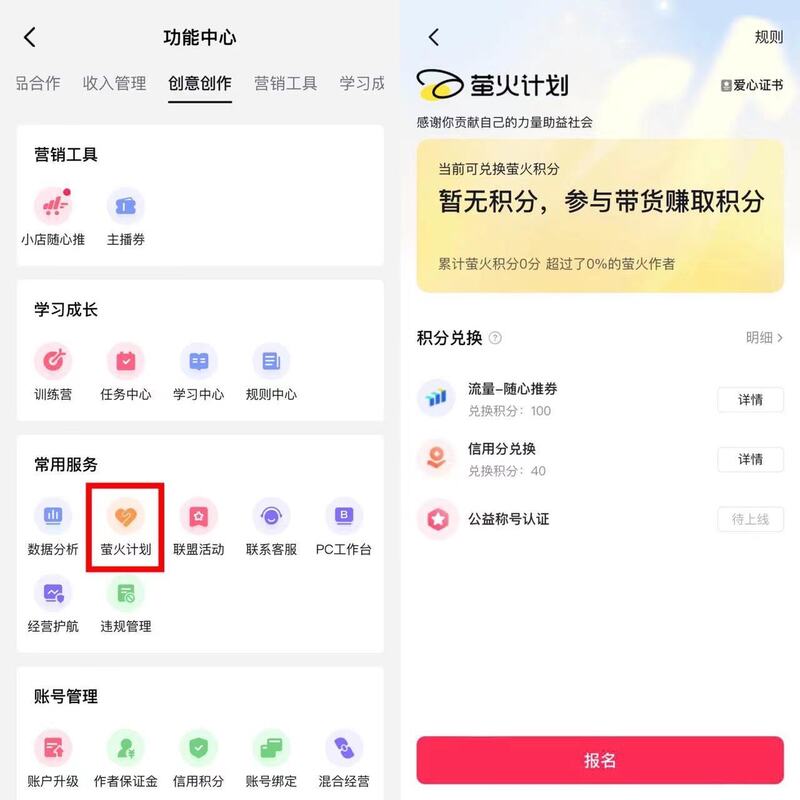This screenshot has height=800, width=800.
Task: Open the 明细 points history
Action: tap(764, 338)
